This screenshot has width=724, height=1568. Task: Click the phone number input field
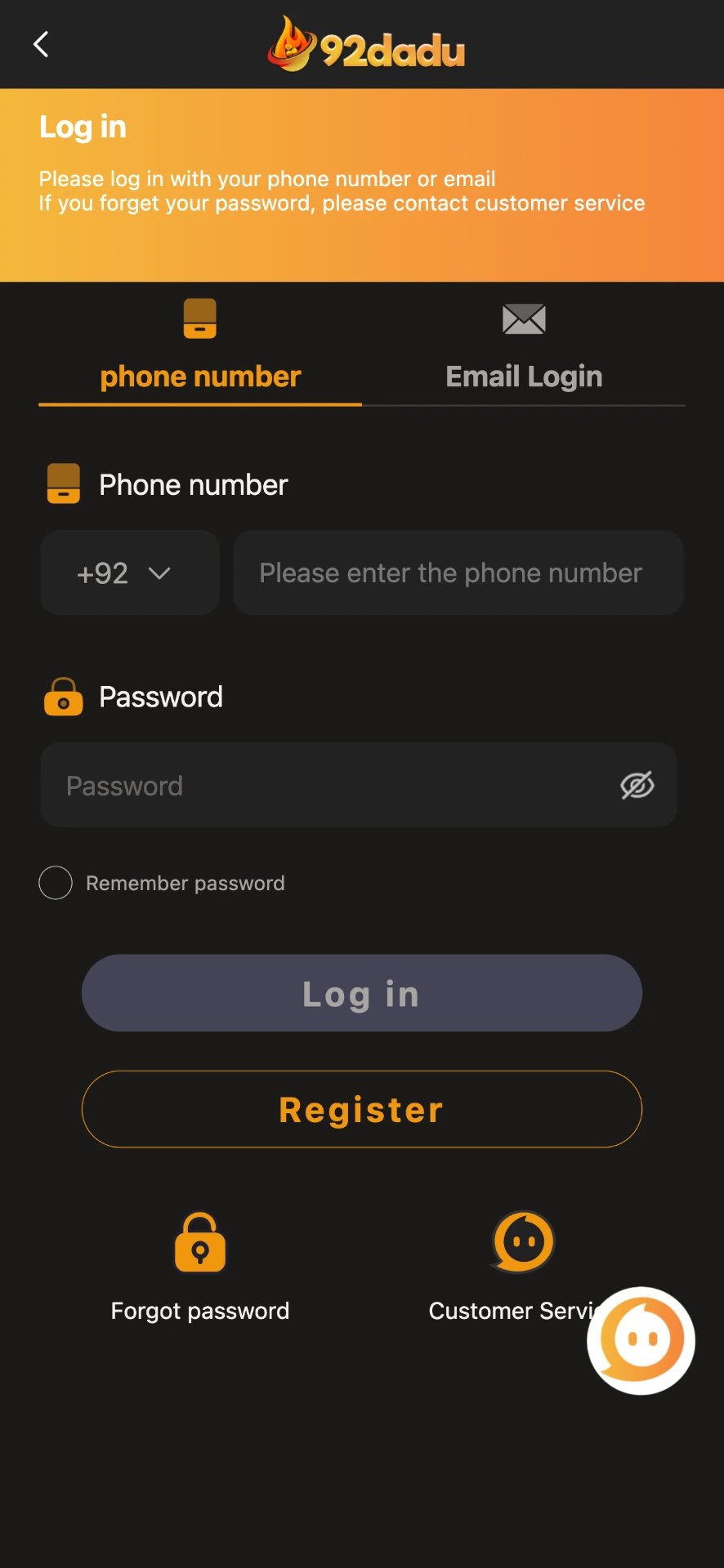(458, 572)
